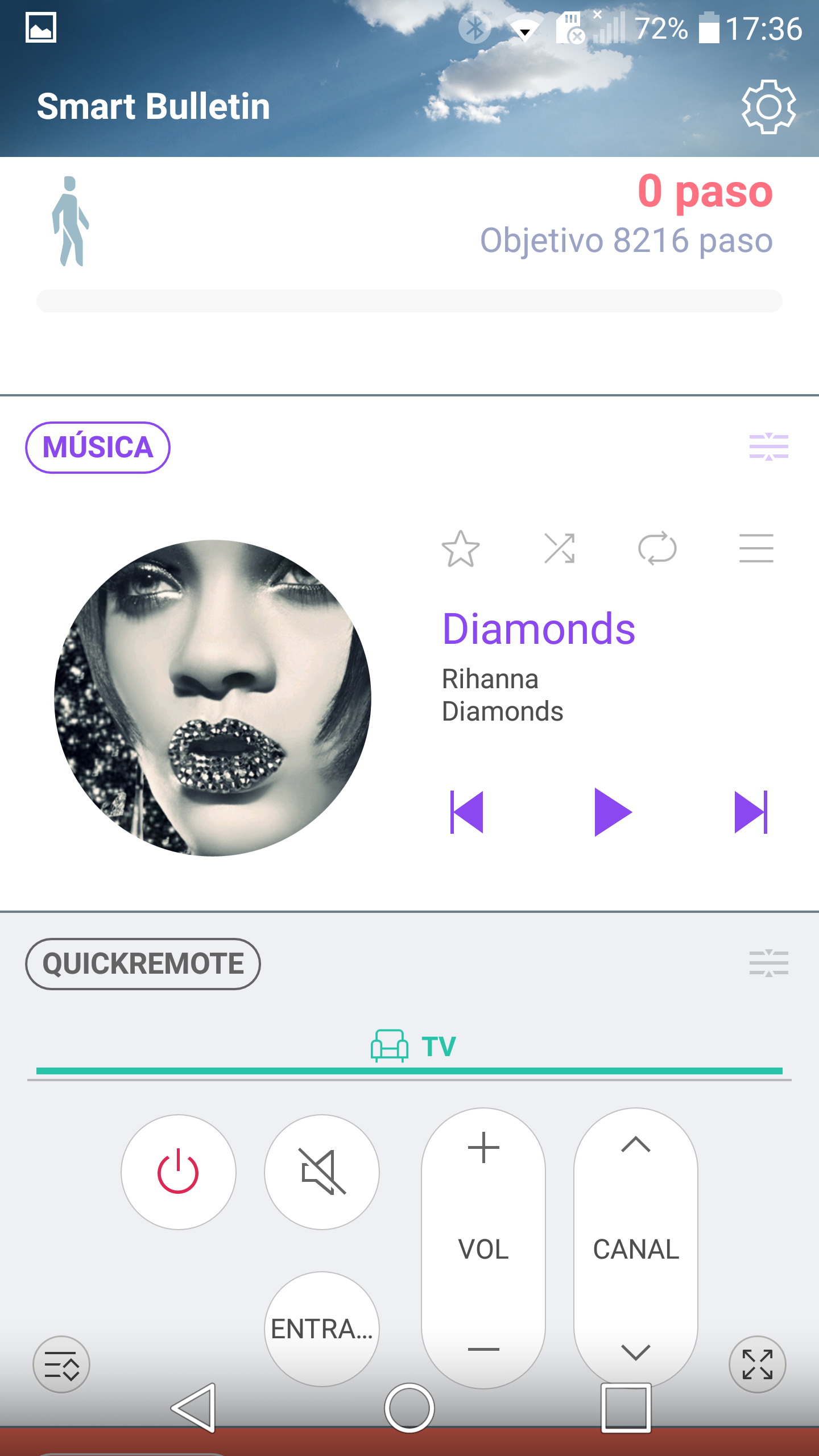Go to the home screen
This screenshot has width=819, height=1456.
click(x=409, y=1408)
